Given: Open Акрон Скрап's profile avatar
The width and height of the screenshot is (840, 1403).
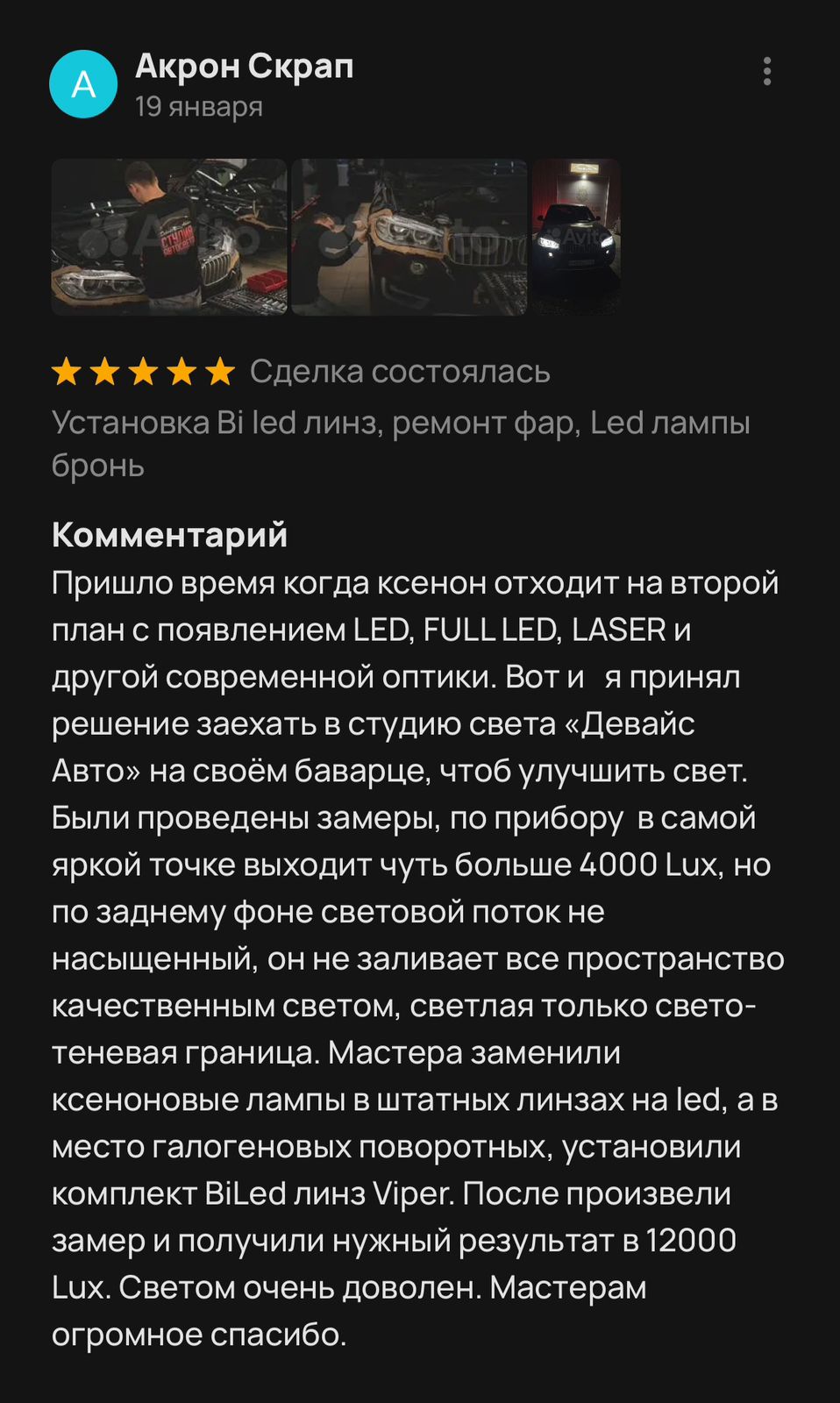Looking at the screenshot, I should coord(83,84).
